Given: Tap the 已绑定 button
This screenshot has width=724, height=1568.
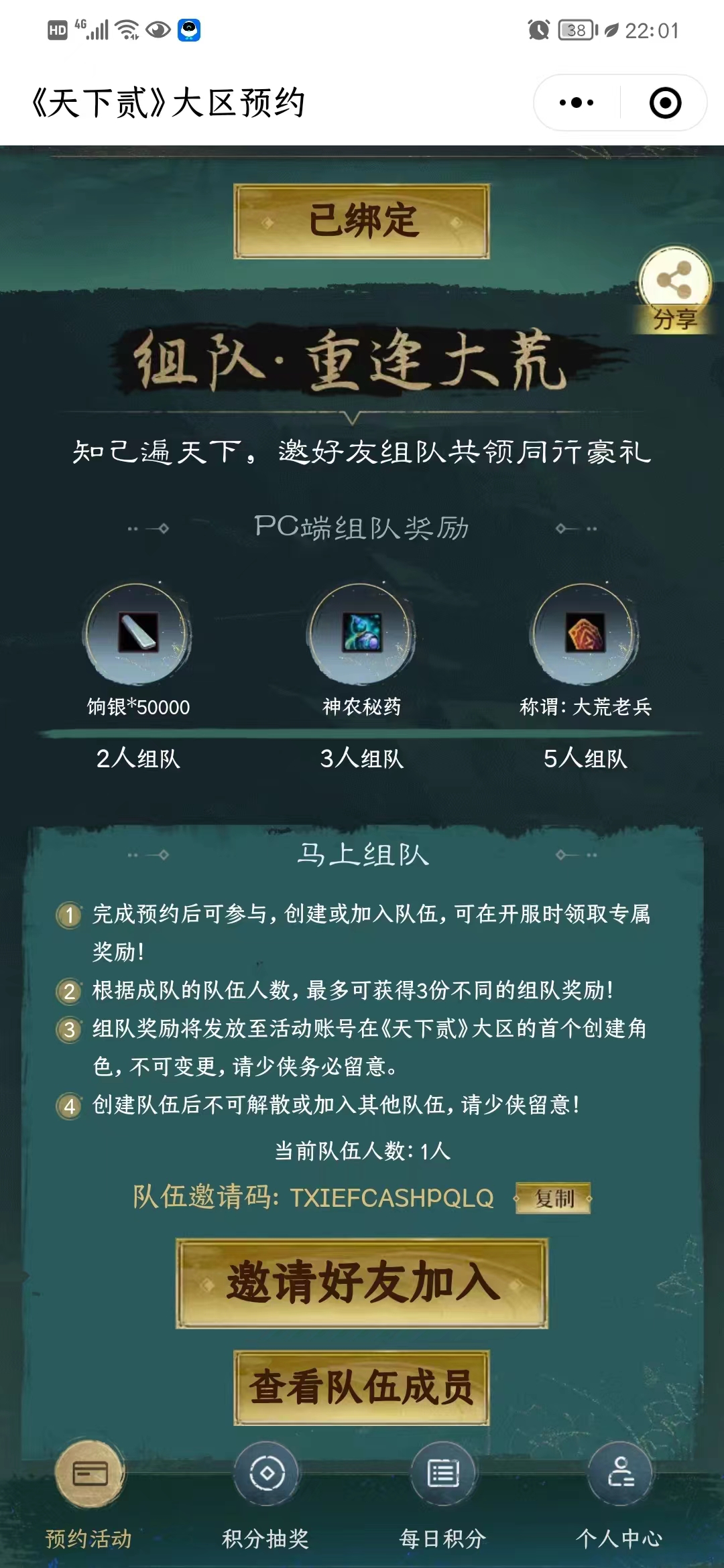Looking at the screenshot, I should tap(362, 221).
